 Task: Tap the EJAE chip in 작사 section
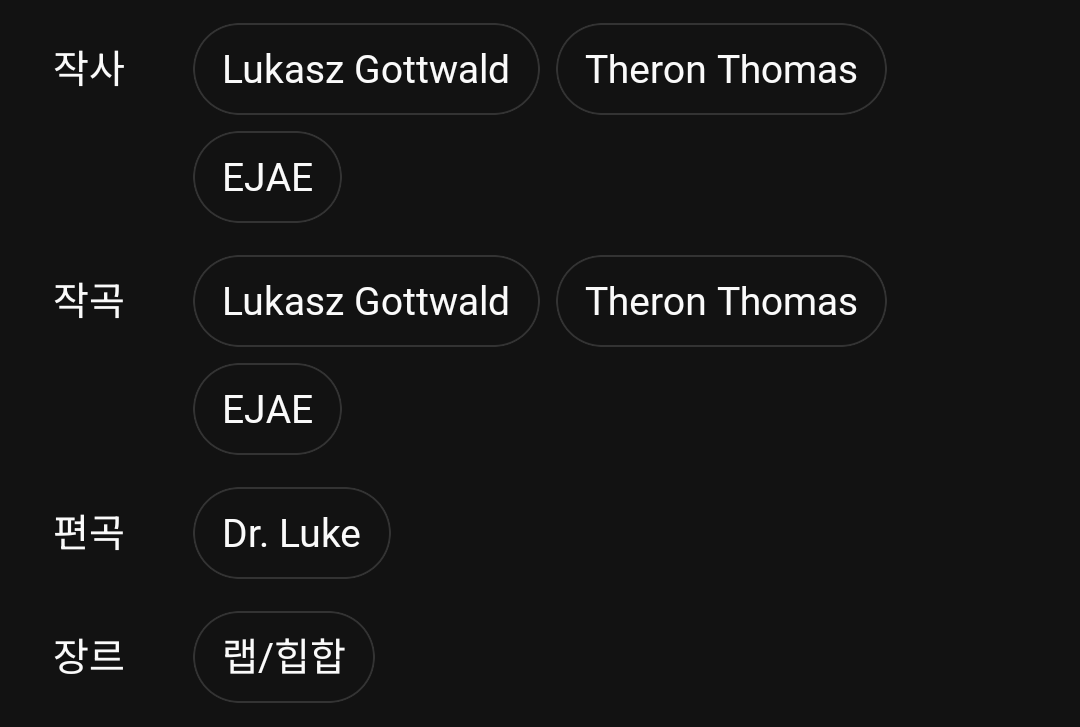coord(267,178)
